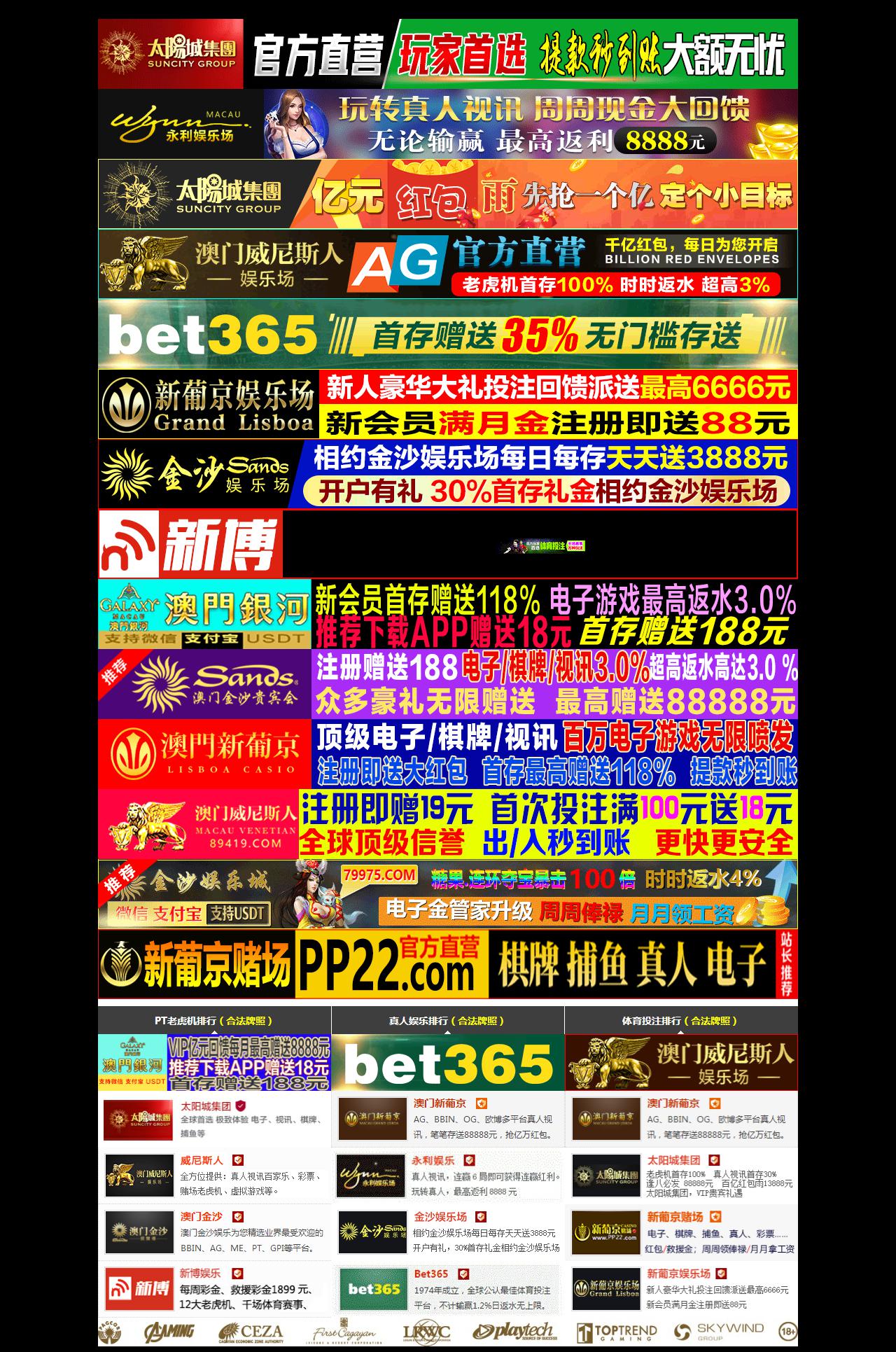Open the 新博娱乐 entry in PT老虎机排行
896x1352 pixels.
(x=200, y=1273)
